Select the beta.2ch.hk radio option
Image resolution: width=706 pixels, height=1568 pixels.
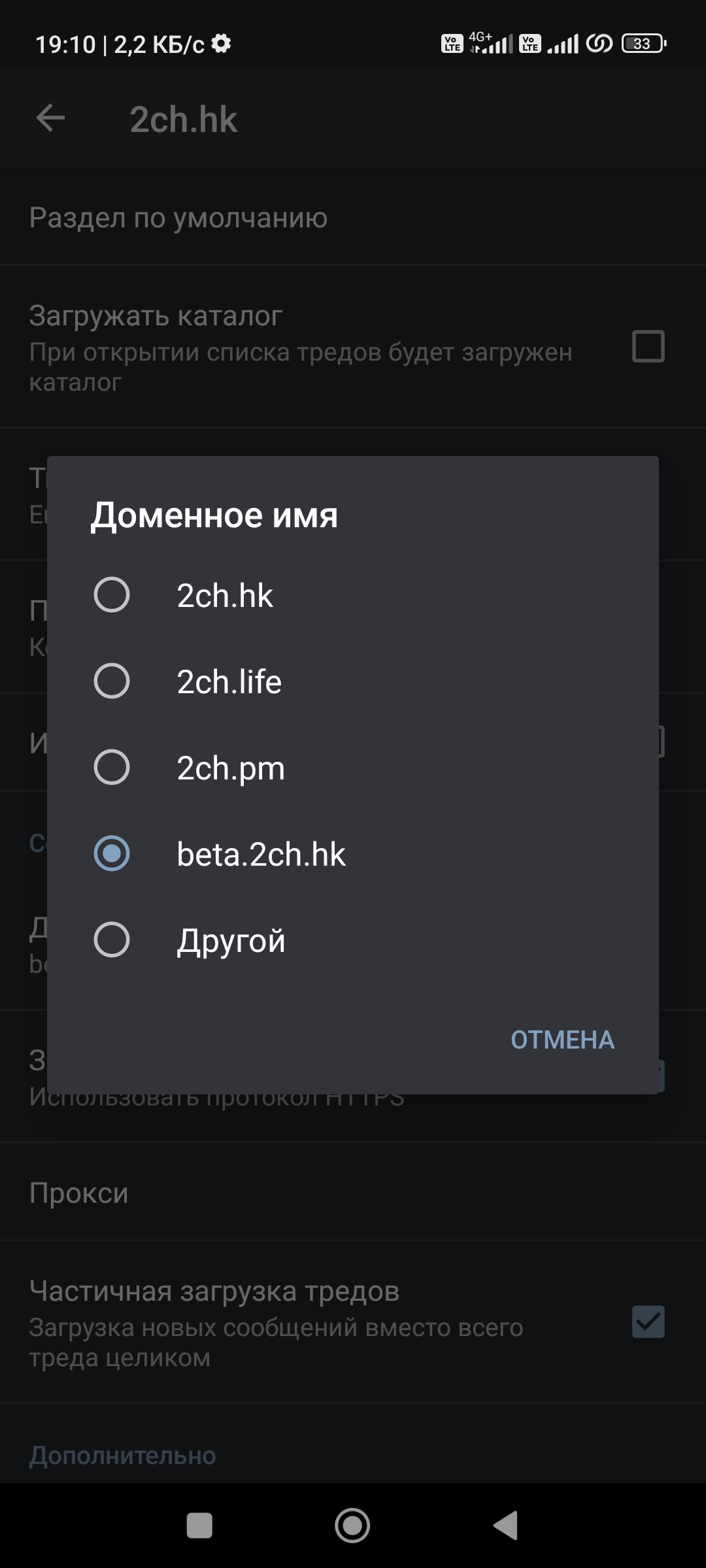[353, 854]
